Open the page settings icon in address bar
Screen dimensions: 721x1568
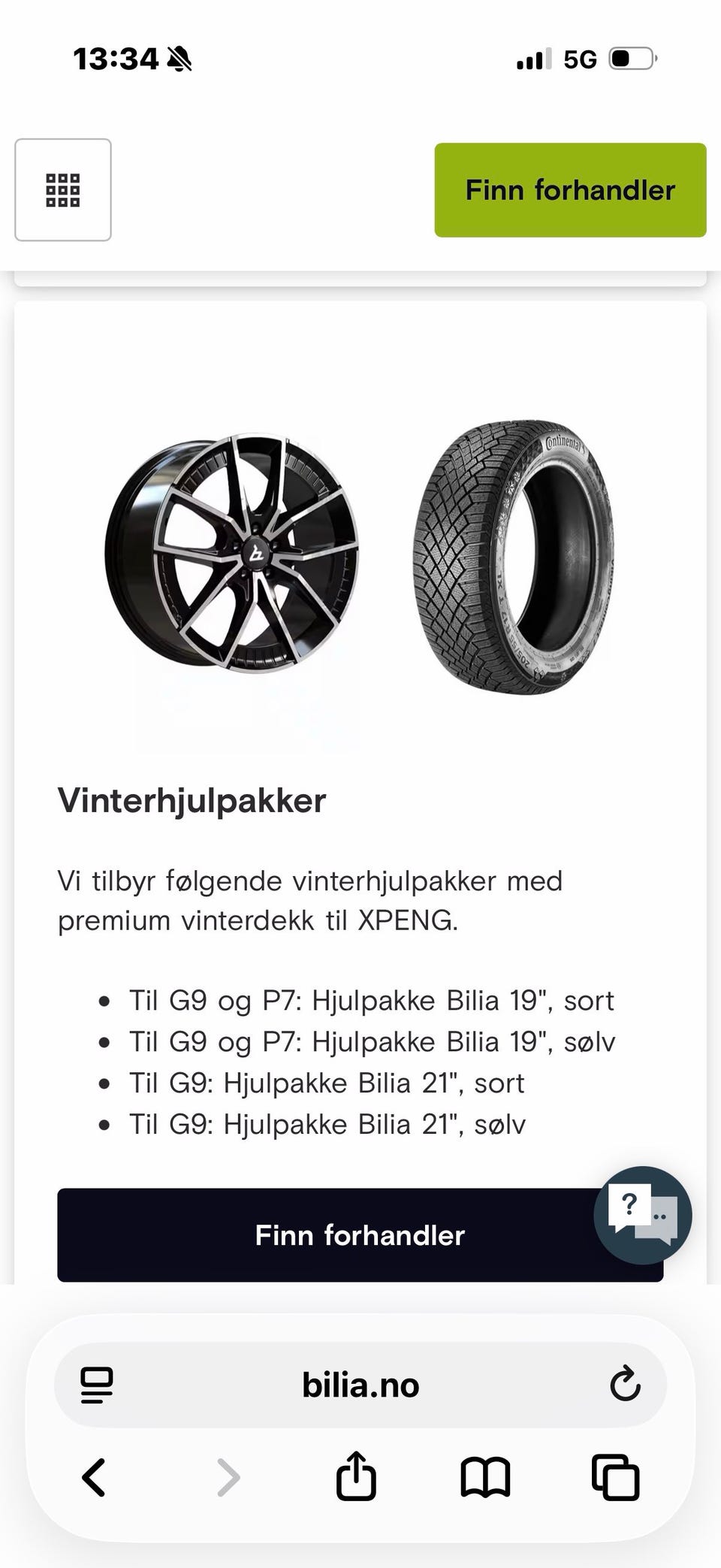point(97,1385)
